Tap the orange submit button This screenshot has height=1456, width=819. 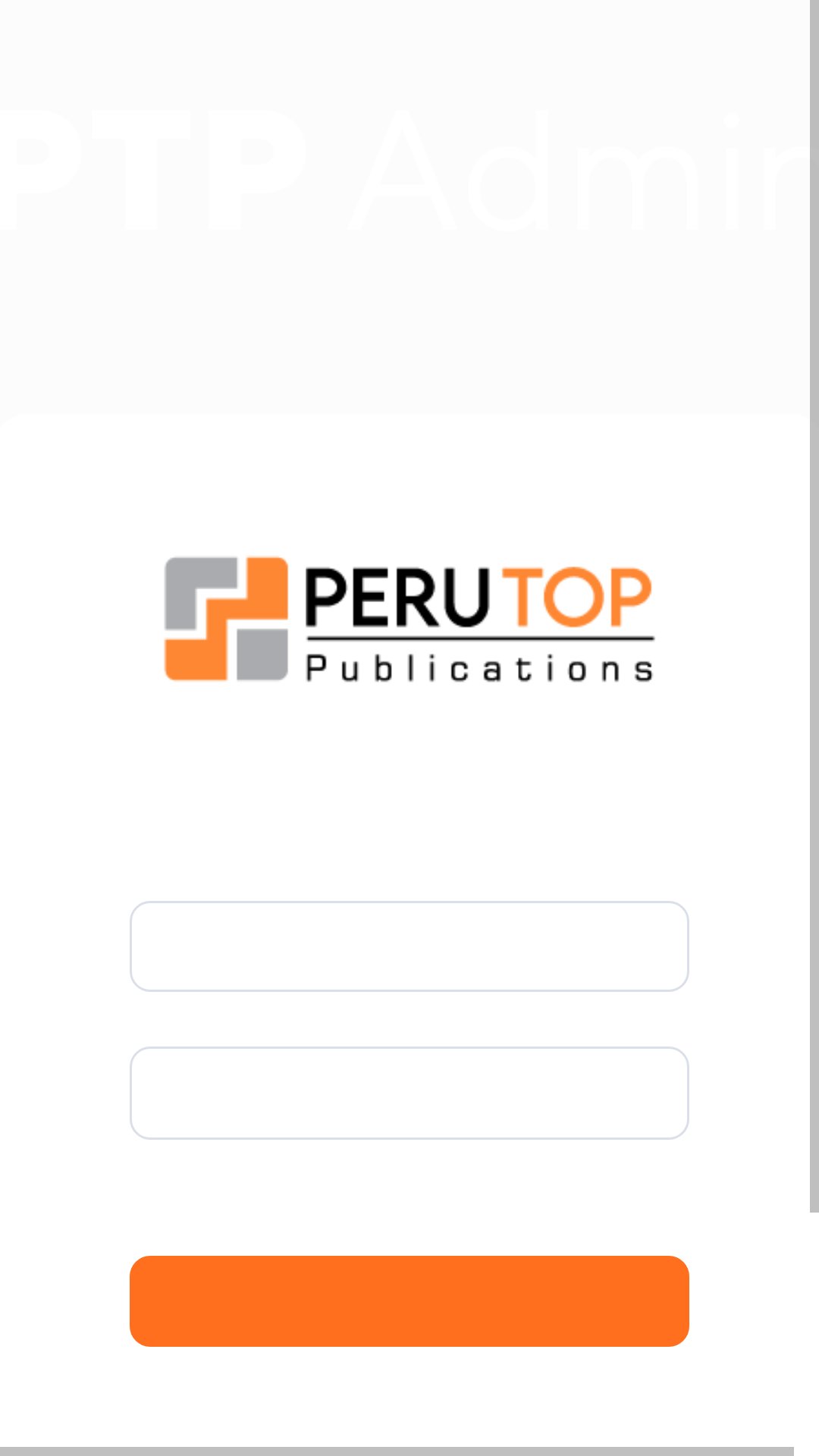point(409,1301)
